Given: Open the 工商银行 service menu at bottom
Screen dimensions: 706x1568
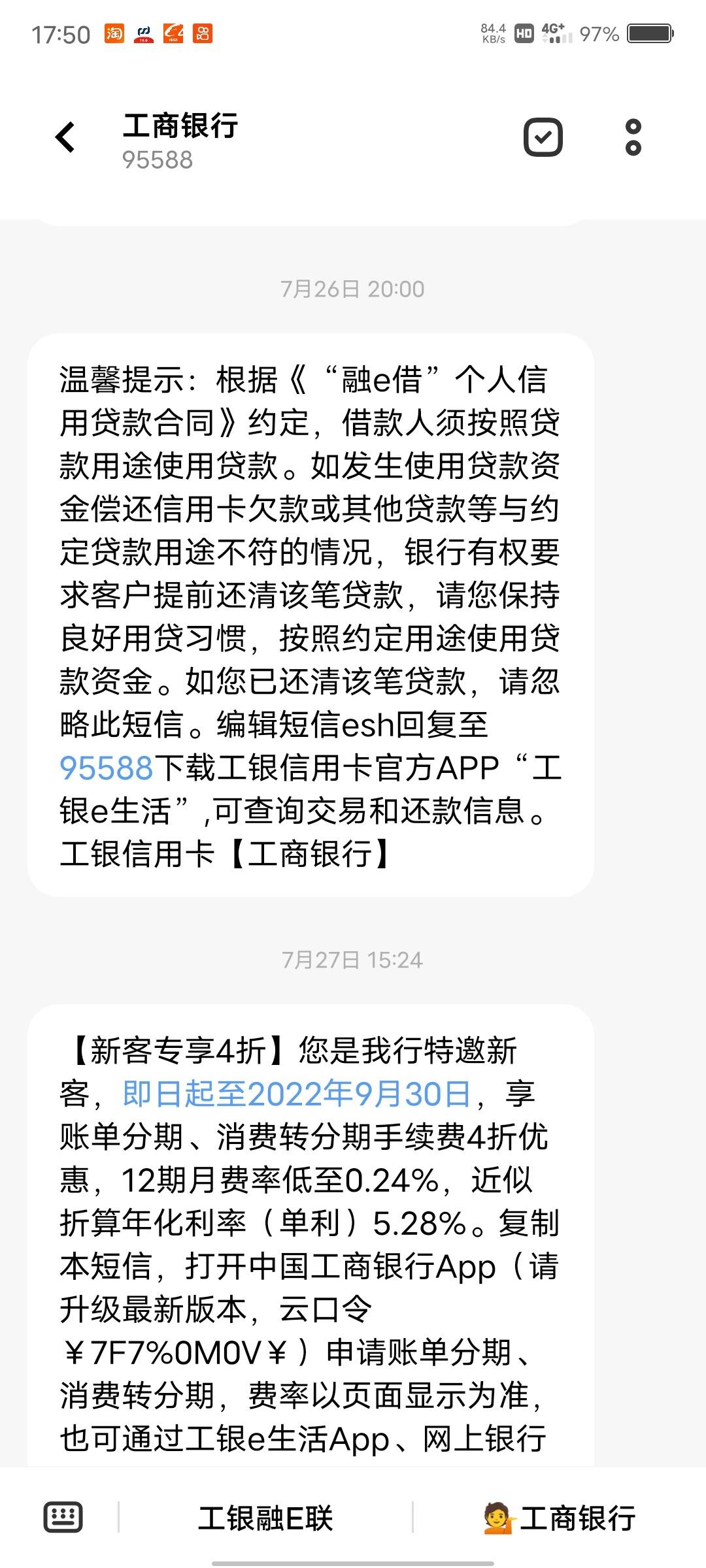Looking at the screenshot, I should coord(560,1518).
